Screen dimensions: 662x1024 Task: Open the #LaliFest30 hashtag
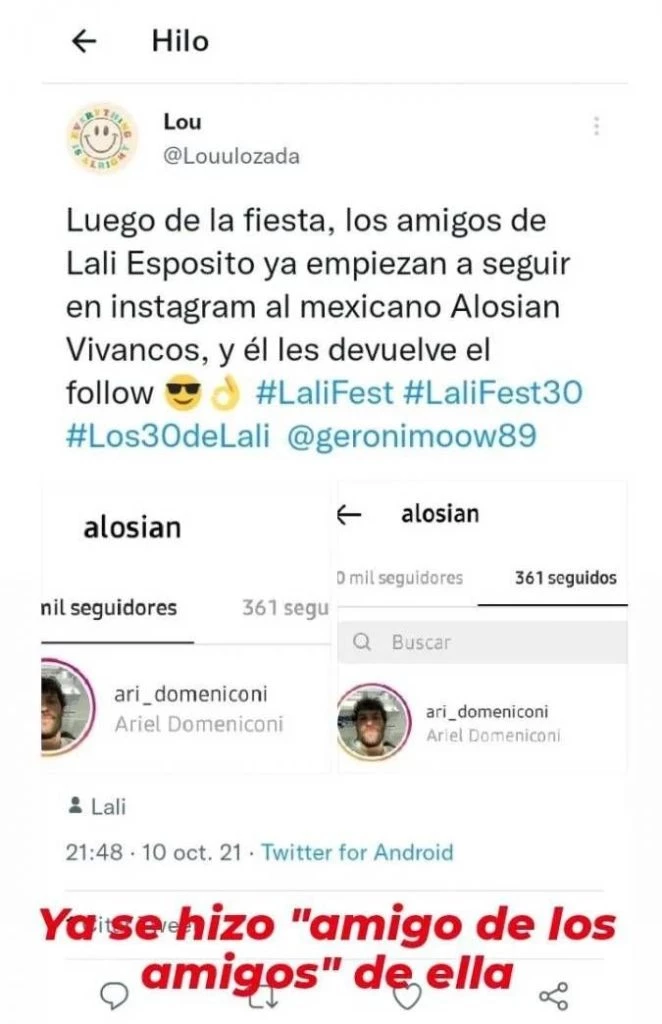(492, 393)
